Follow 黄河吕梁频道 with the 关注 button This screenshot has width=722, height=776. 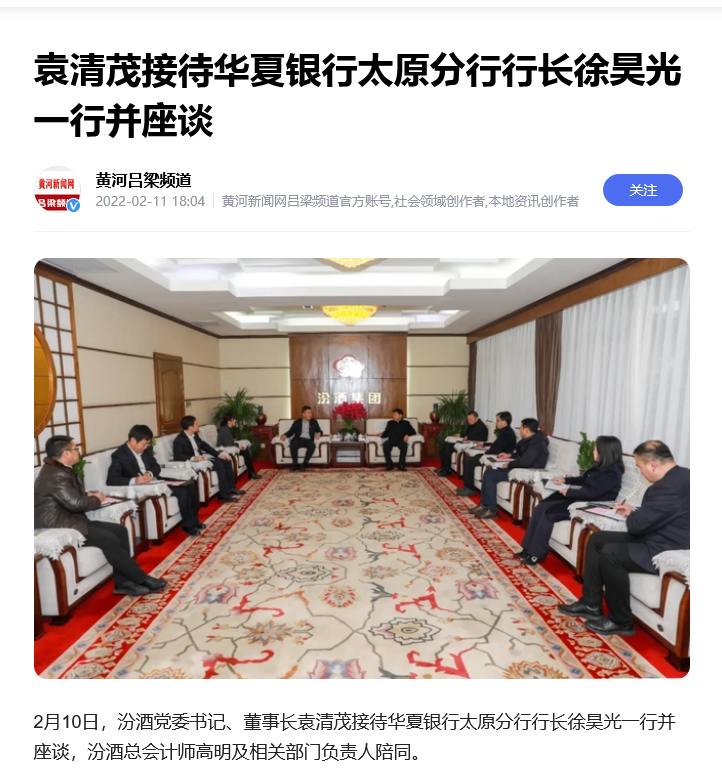tap(642, 190)
